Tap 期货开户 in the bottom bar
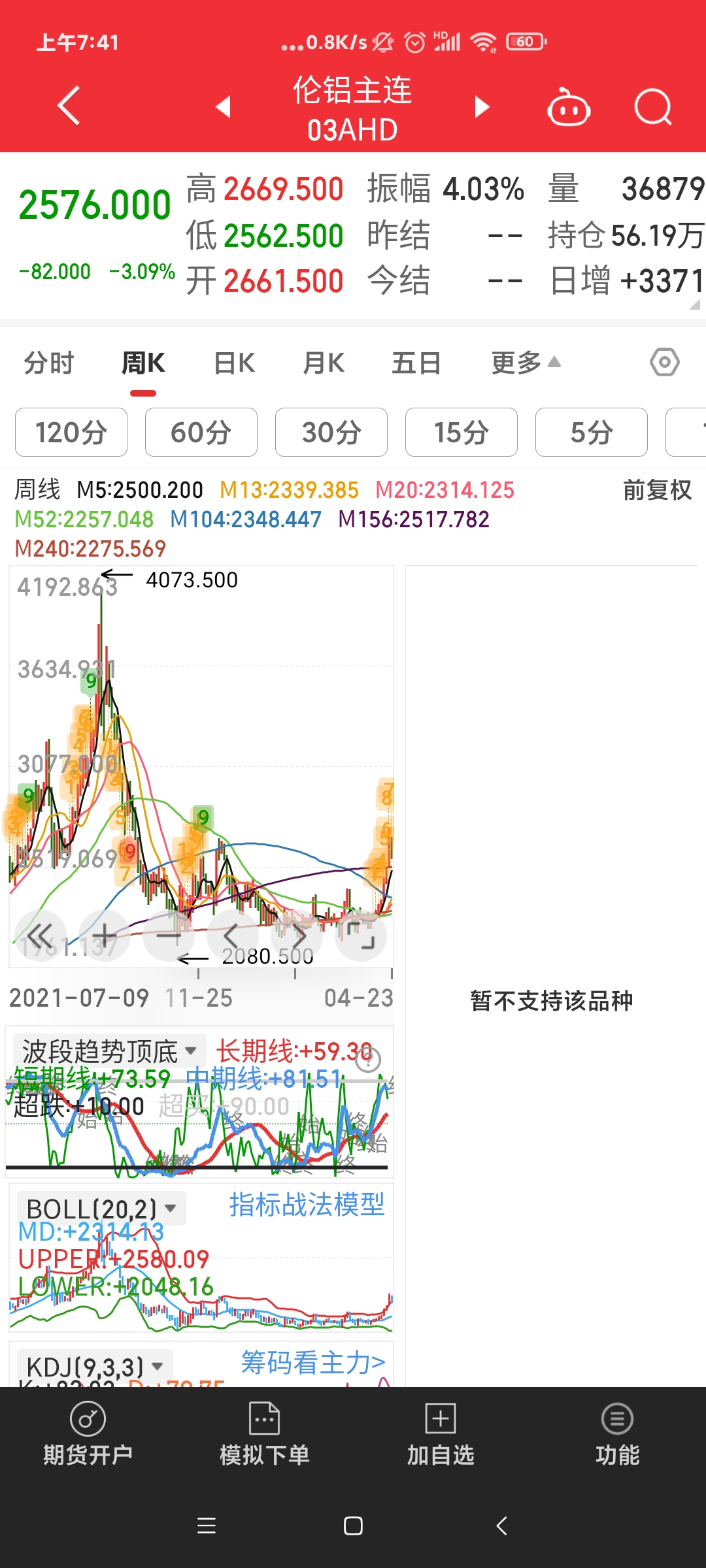Viewport: 706px width, 1568px height. pos(88,1434)
